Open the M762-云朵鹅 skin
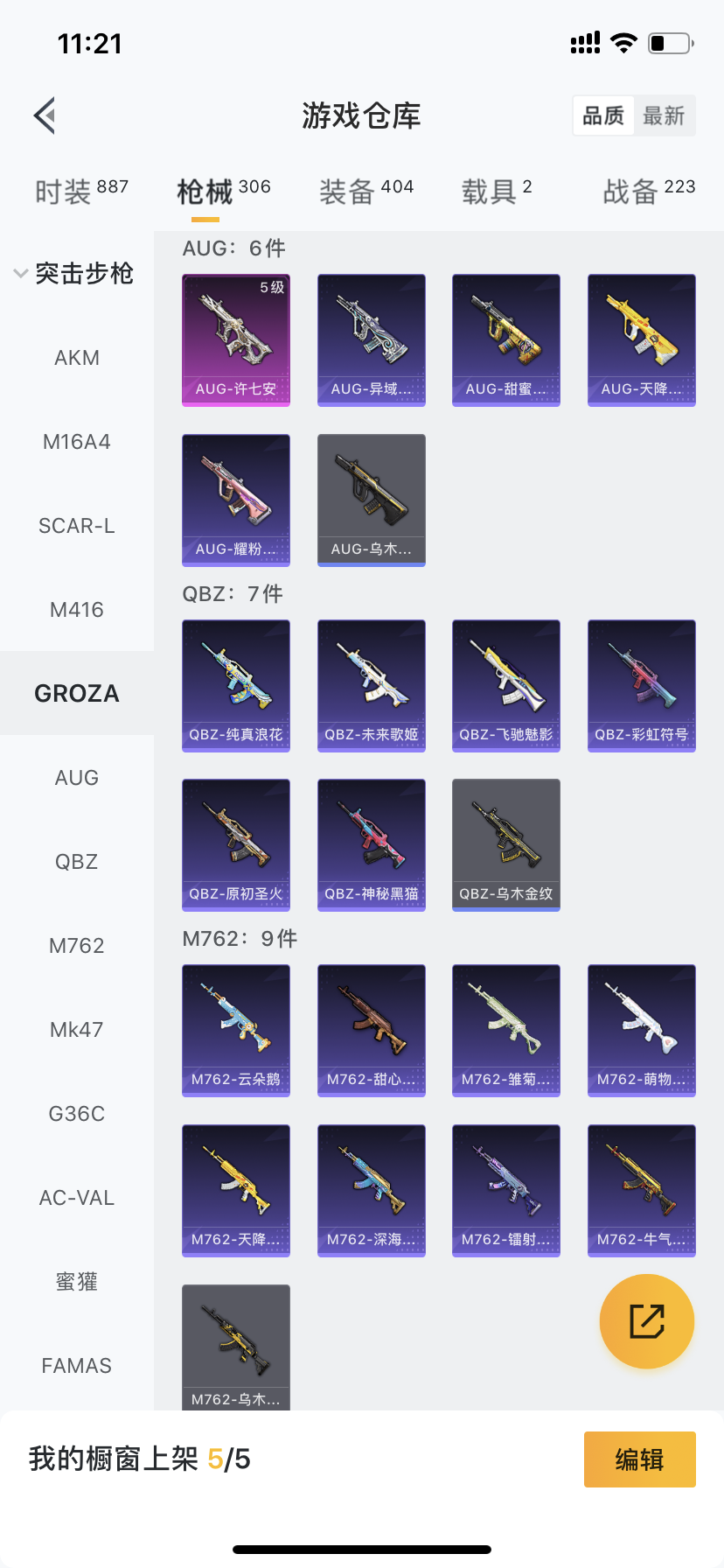The height and width of the screenshot is (1568, 724). pos(236,1030)
